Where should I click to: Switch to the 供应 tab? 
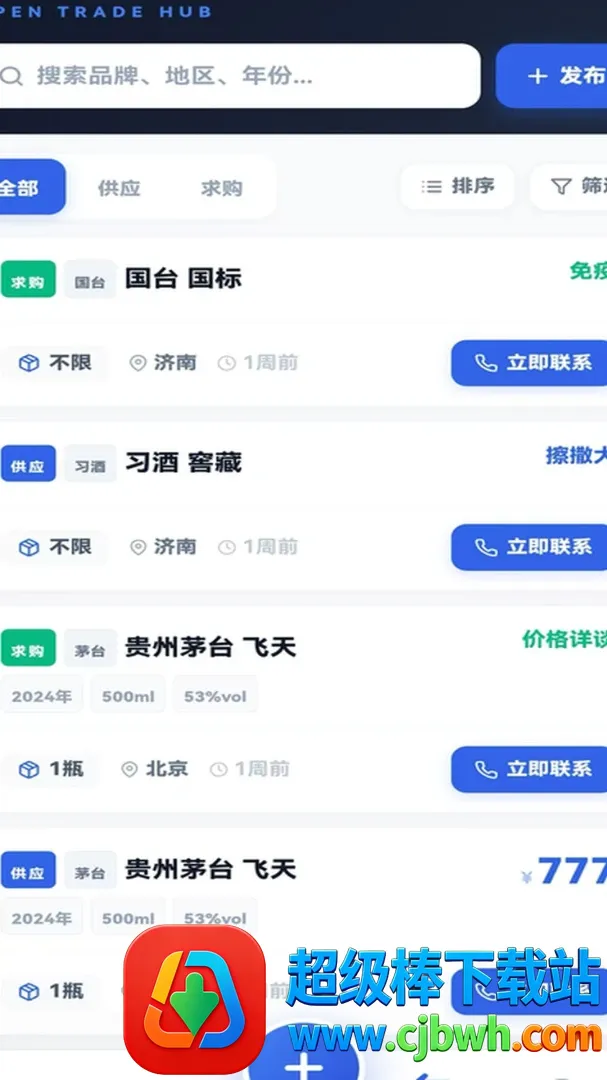coord(119,188)
